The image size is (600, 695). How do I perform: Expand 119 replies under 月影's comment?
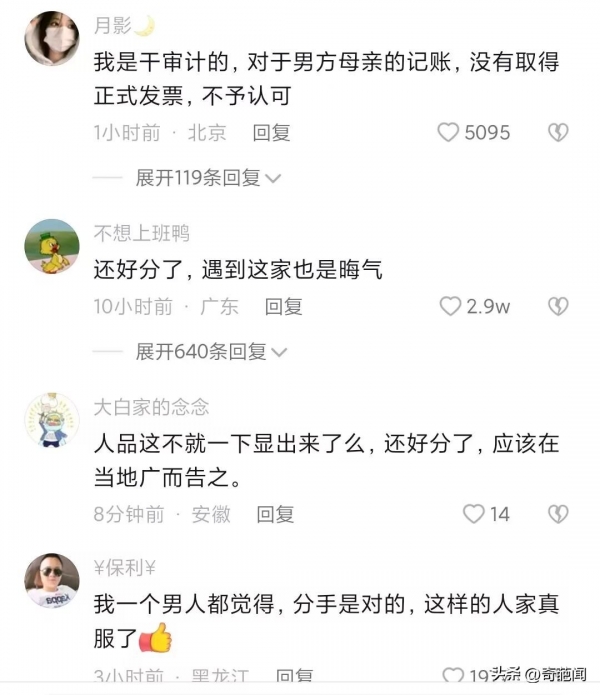(x=208, y=178)
